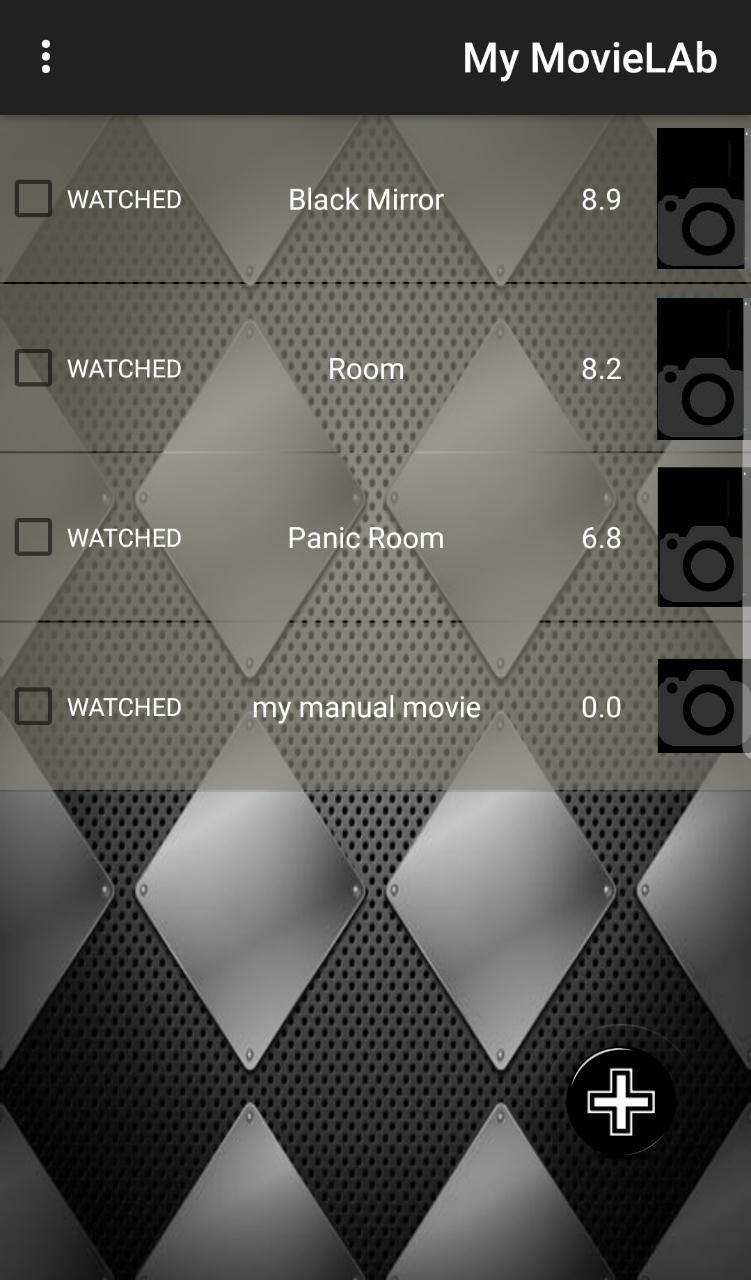Toggle watched status for my manual movie
Screen dimensions: 751x1280
[33, 707]
